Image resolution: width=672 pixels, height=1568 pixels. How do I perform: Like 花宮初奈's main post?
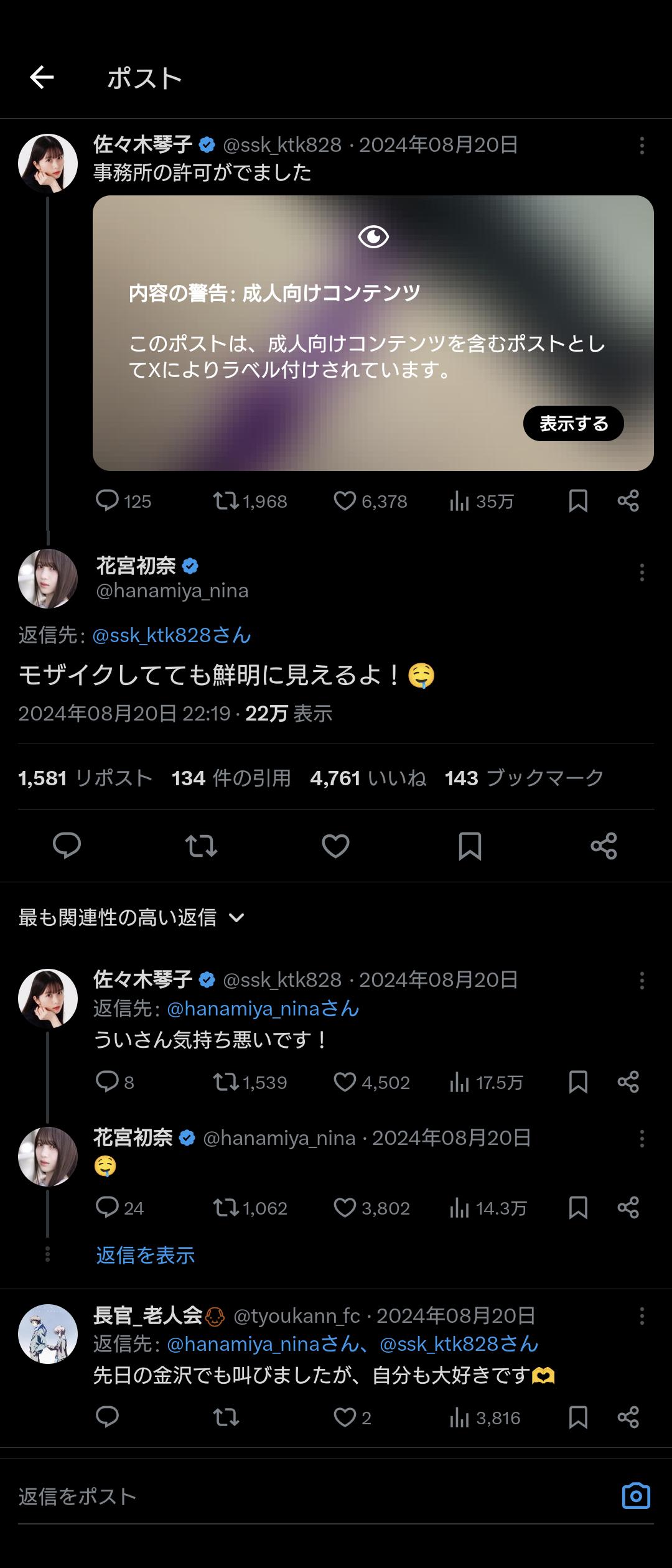click(x=335, y=846)
